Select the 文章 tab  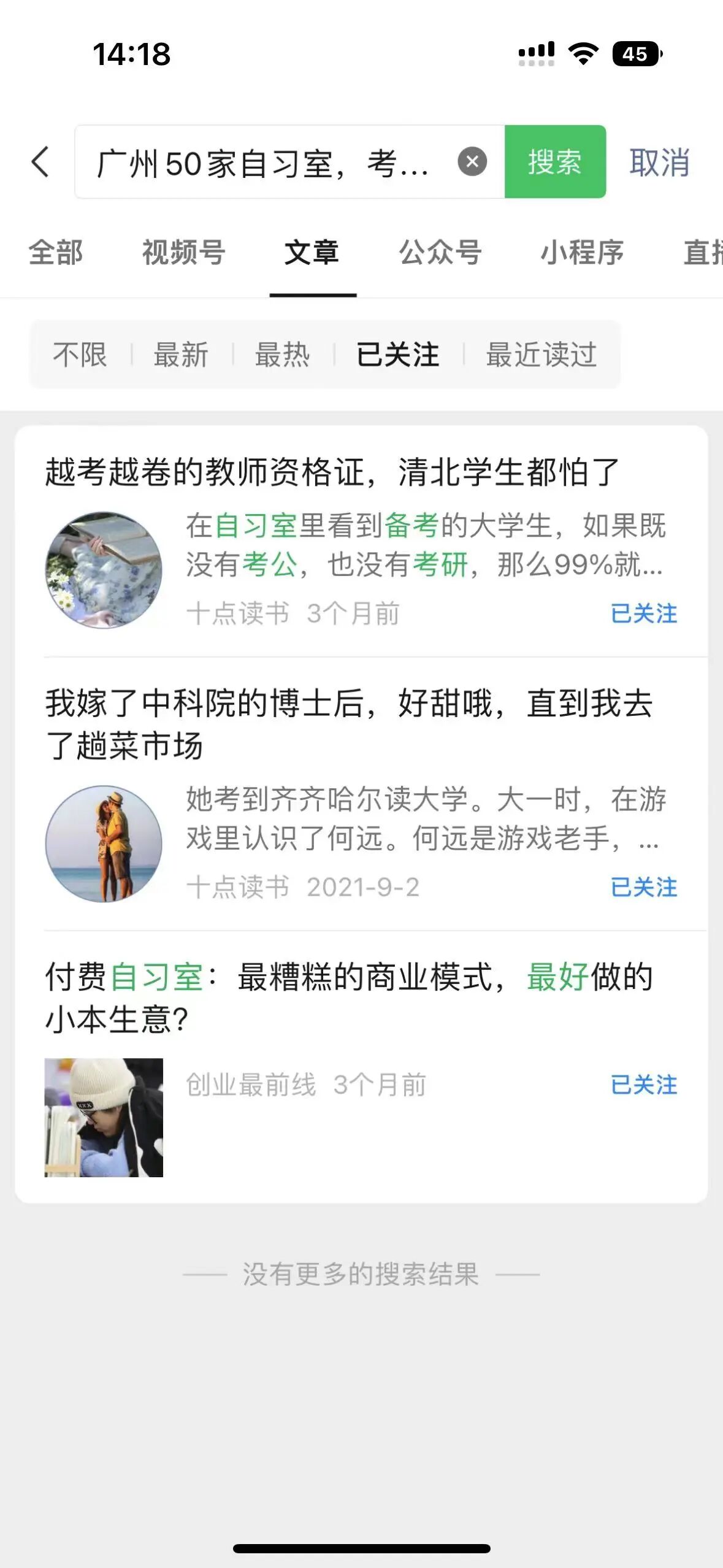(312, 253)
